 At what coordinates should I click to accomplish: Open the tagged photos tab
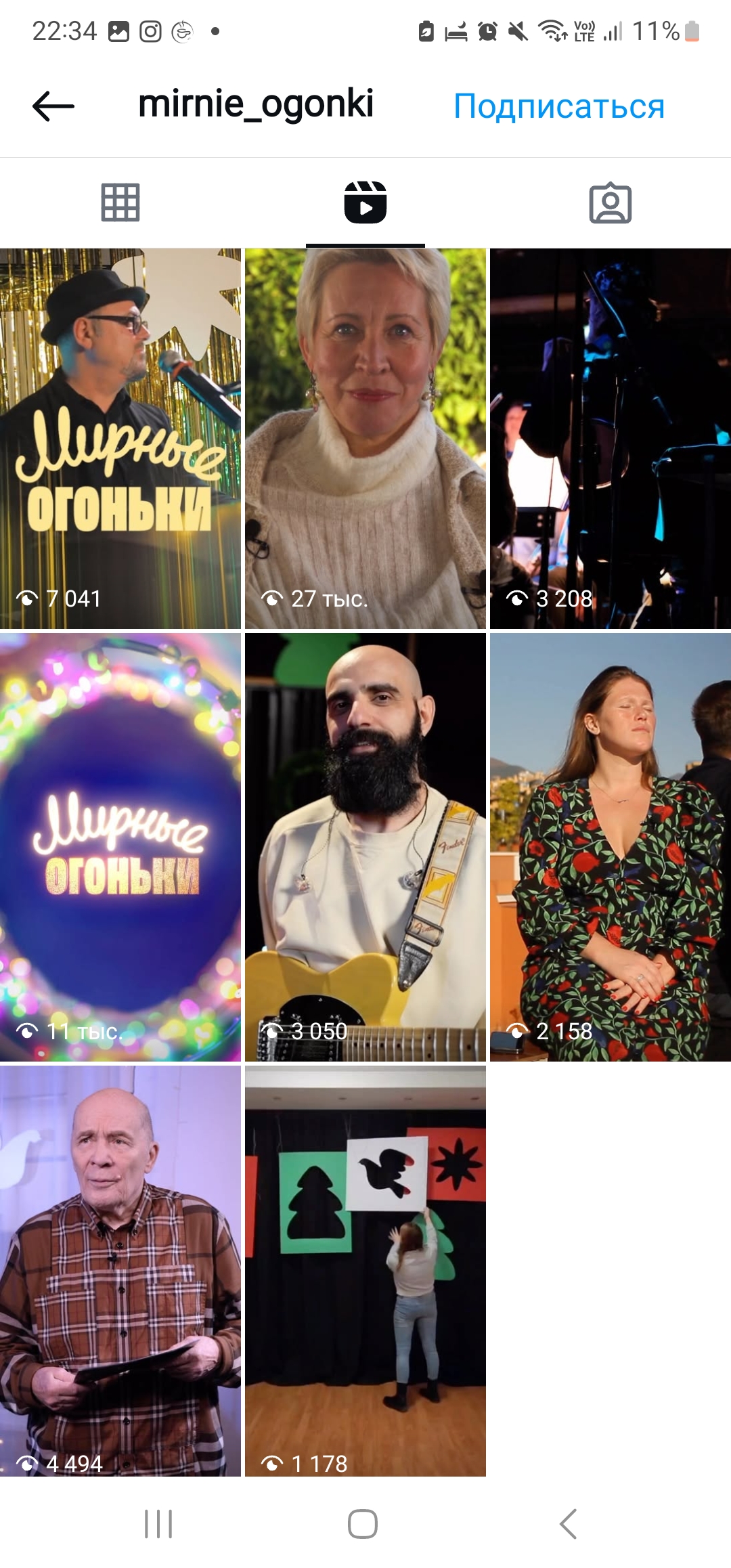(x=611, y=202)
